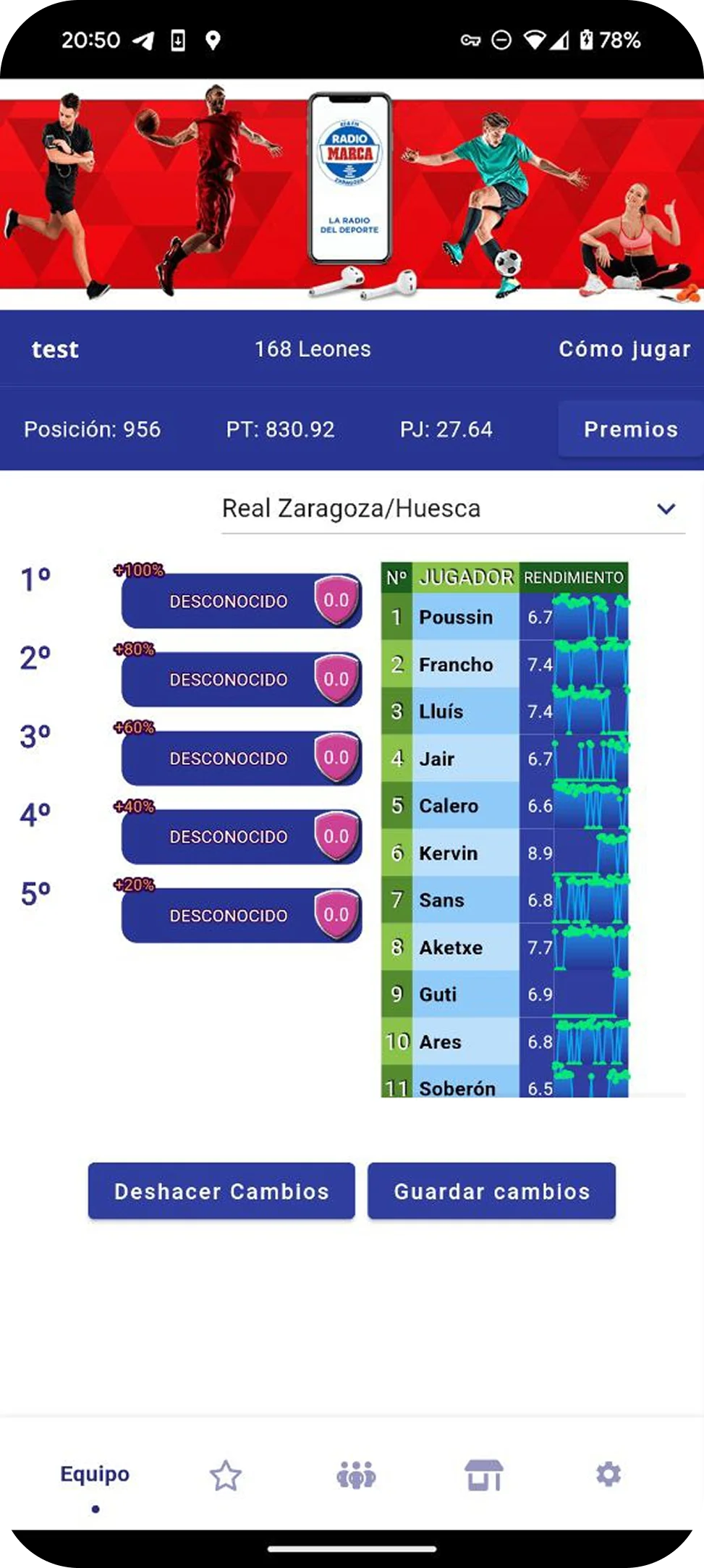Open the Premios button
704x1568 pixels.
(x=630, y=429)
